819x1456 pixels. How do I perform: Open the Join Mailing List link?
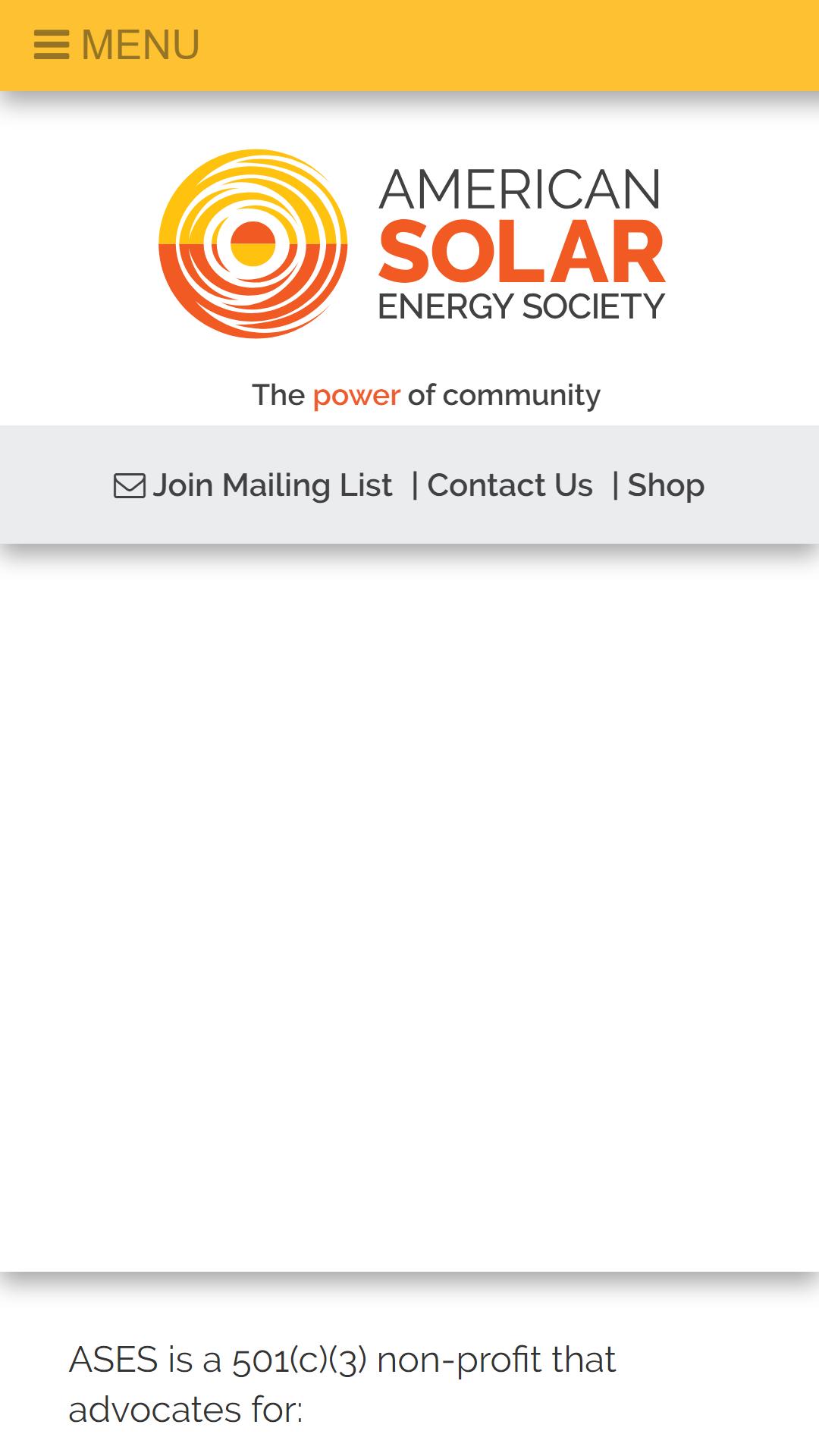click(253, 485)
